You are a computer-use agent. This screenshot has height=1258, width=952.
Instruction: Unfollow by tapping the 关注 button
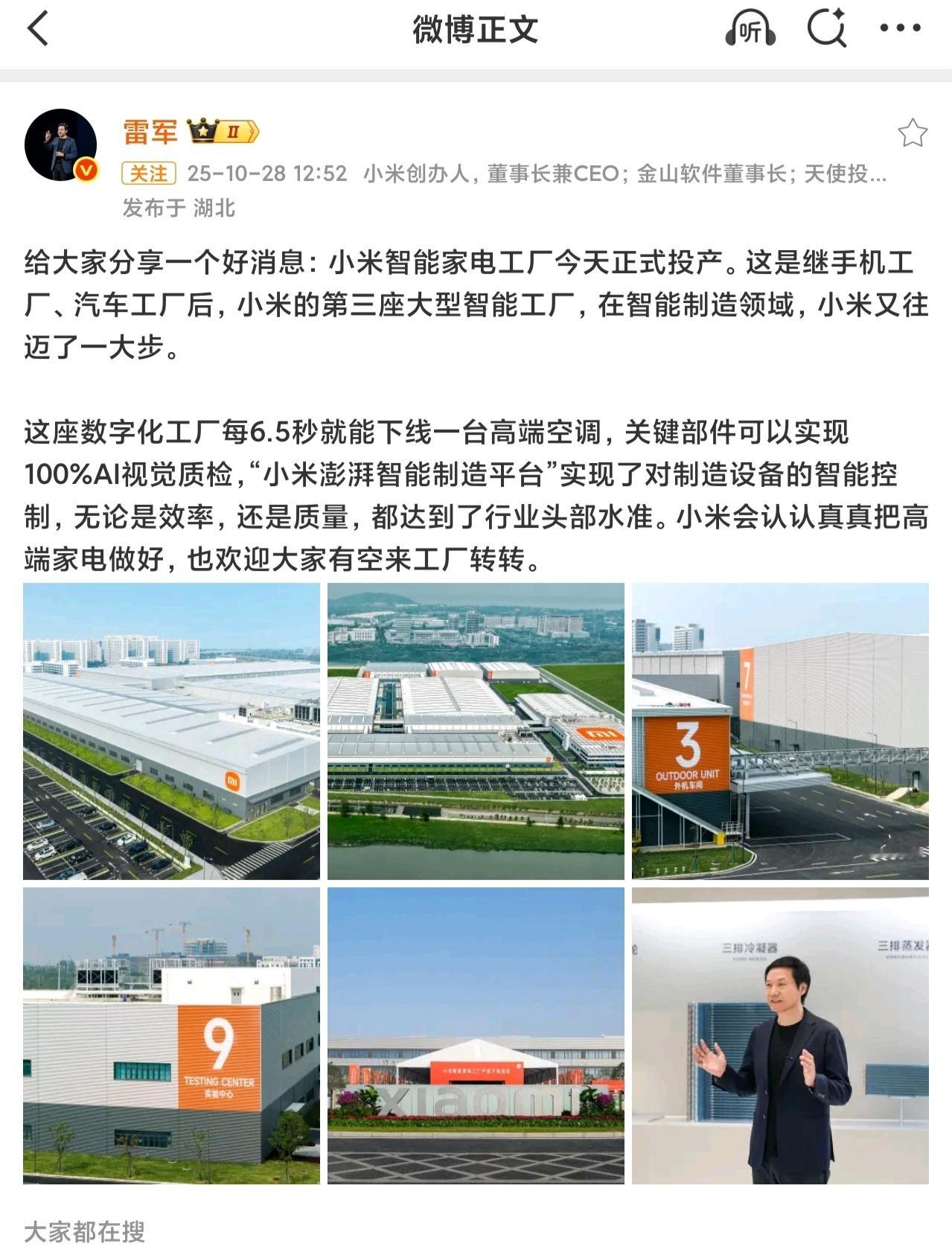point(147,171)
